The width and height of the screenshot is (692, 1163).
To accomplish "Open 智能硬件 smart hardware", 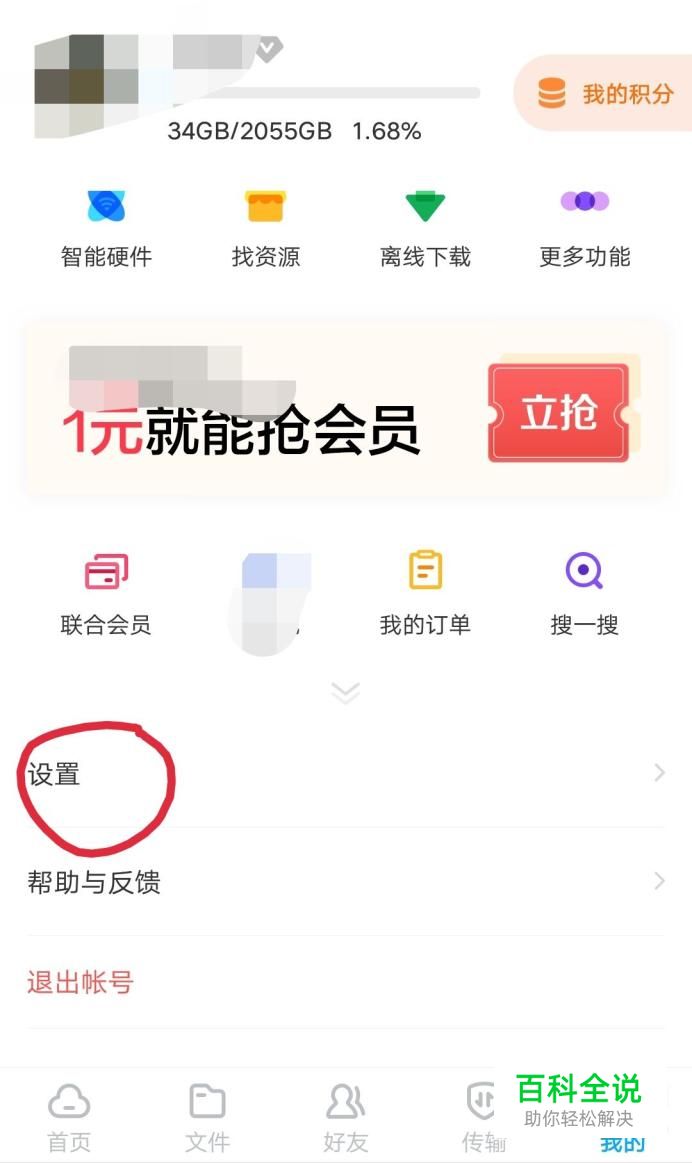I will [x=106, y=227].
